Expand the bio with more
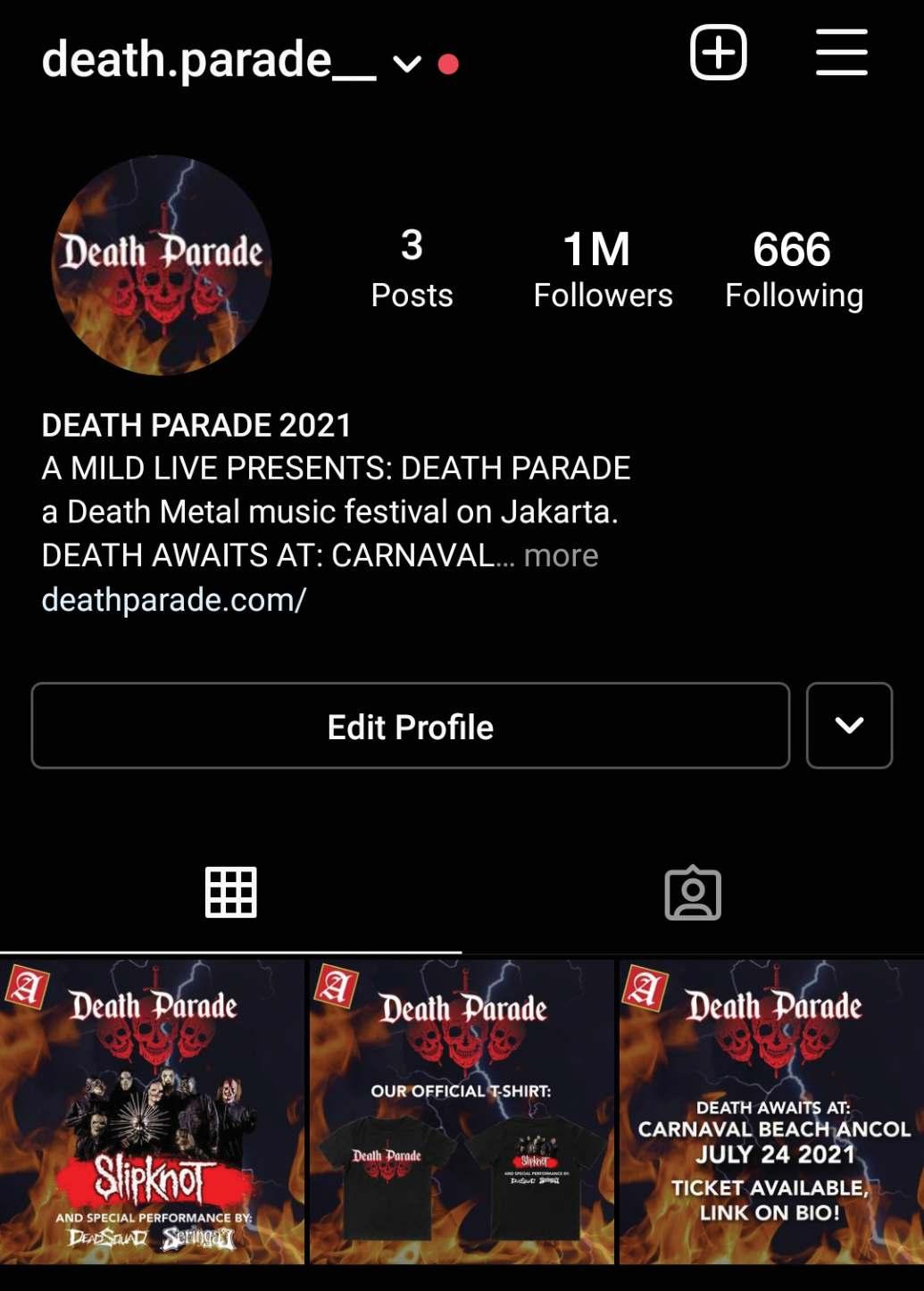Viewport: 924px width, 1291px height. point(561,555)
